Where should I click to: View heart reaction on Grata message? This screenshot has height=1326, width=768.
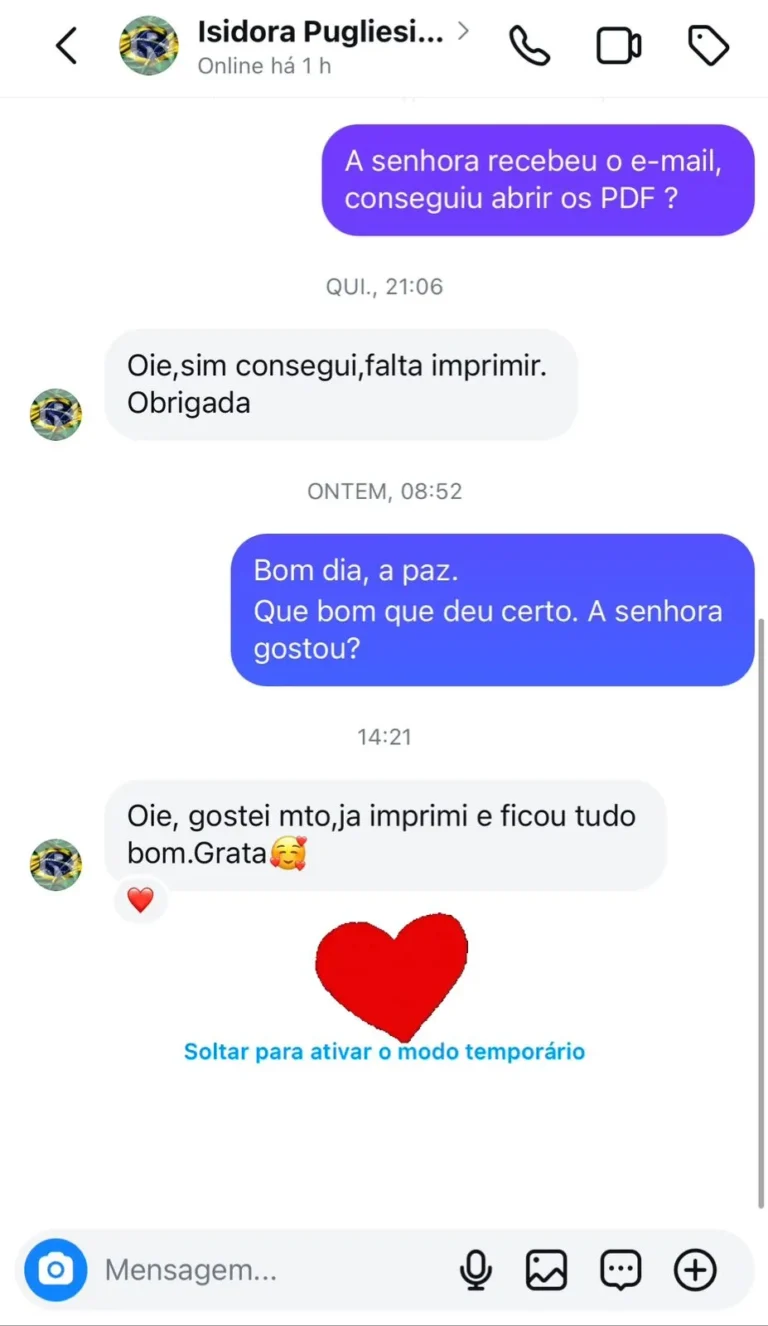[x=140, y=900]
